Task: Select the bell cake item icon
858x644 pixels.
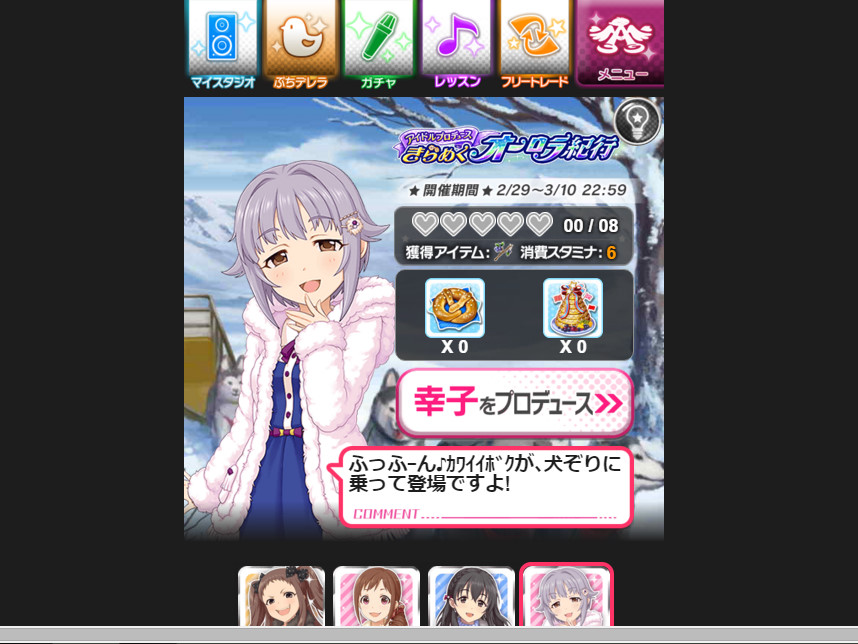Action: (573, 308)
